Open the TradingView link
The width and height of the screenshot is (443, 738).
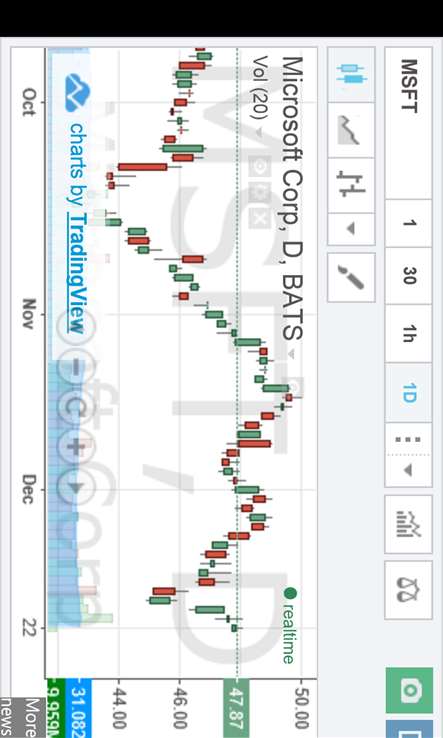(x=77, y=272)
